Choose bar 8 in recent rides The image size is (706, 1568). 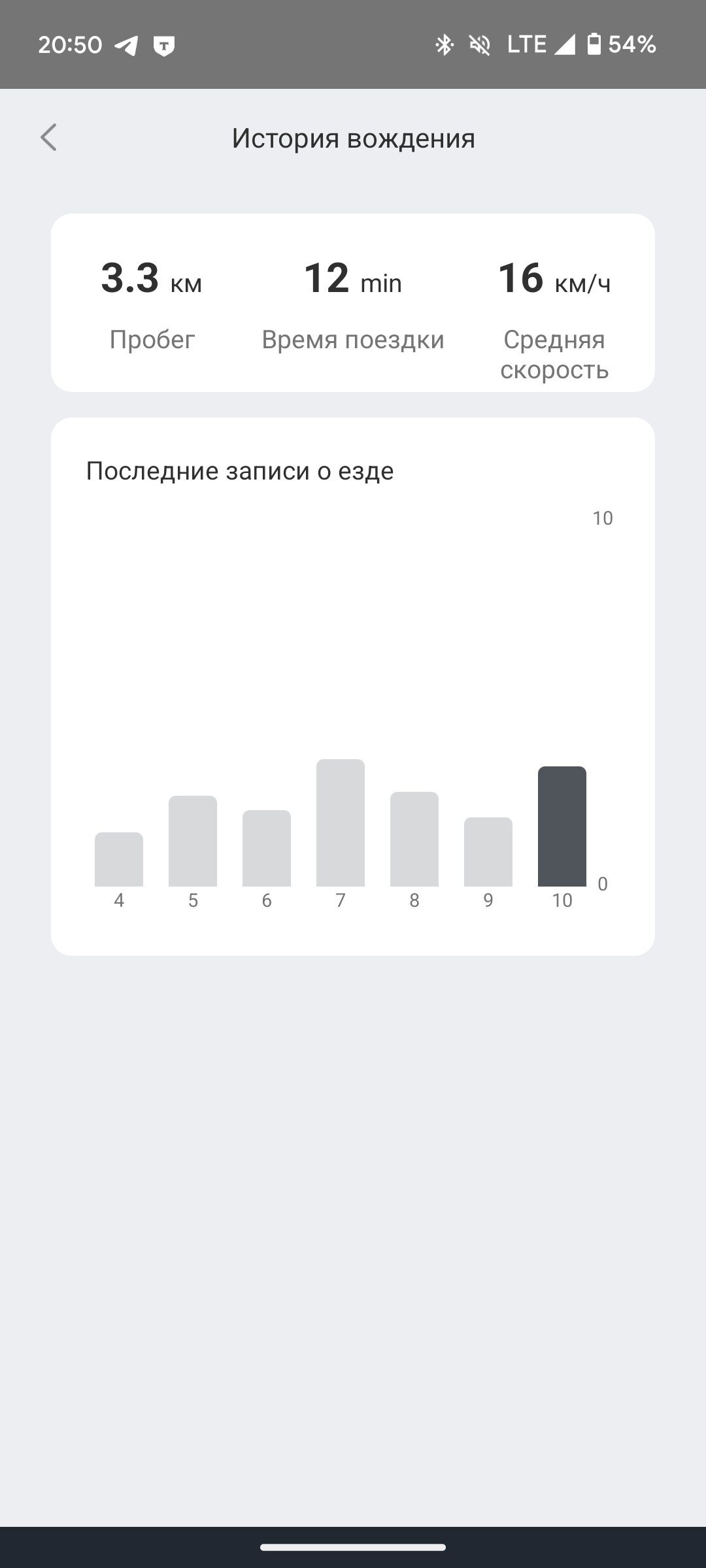tap(414, 840)
